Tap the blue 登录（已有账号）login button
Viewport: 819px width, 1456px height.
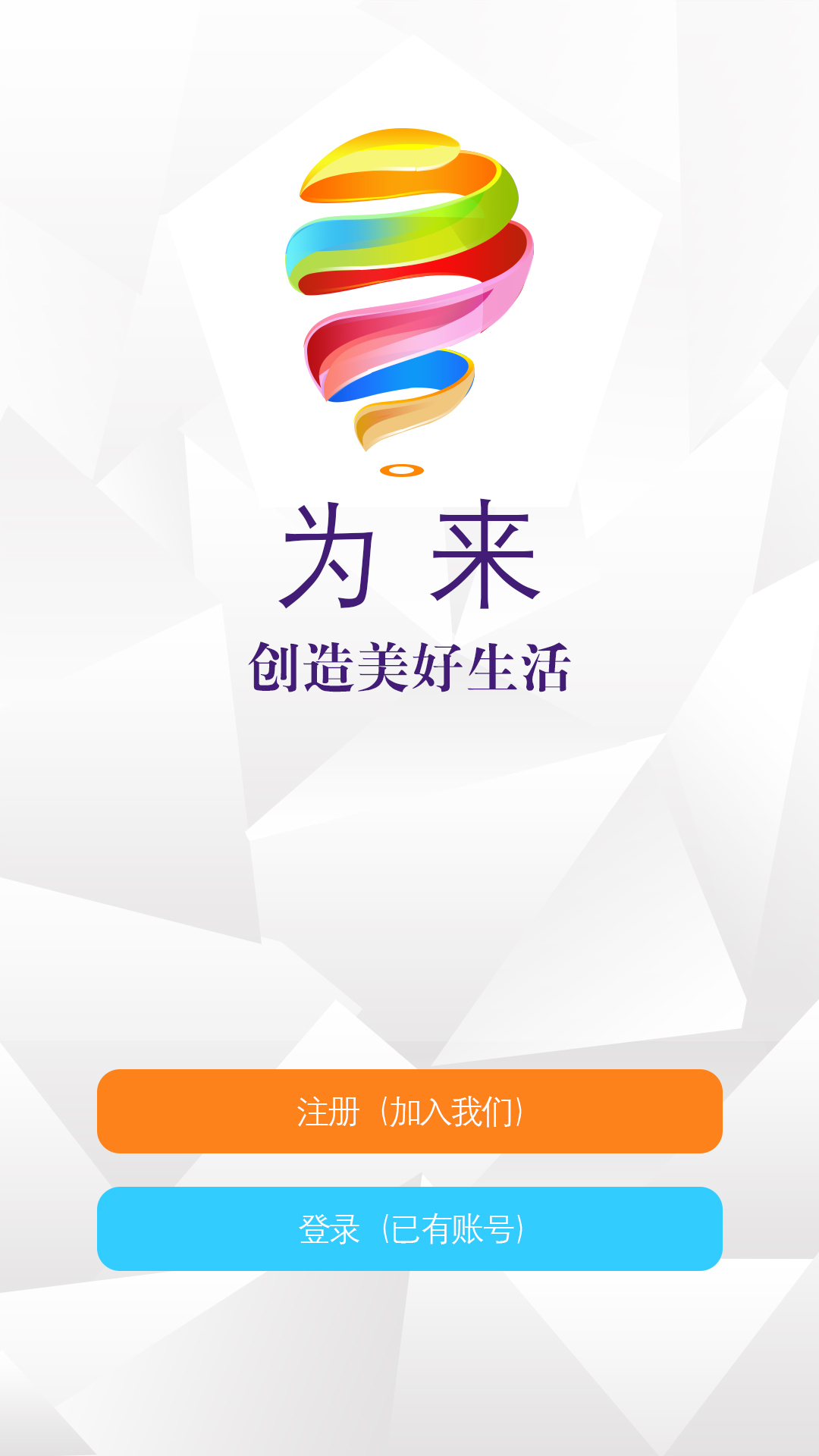(409, 1228)
